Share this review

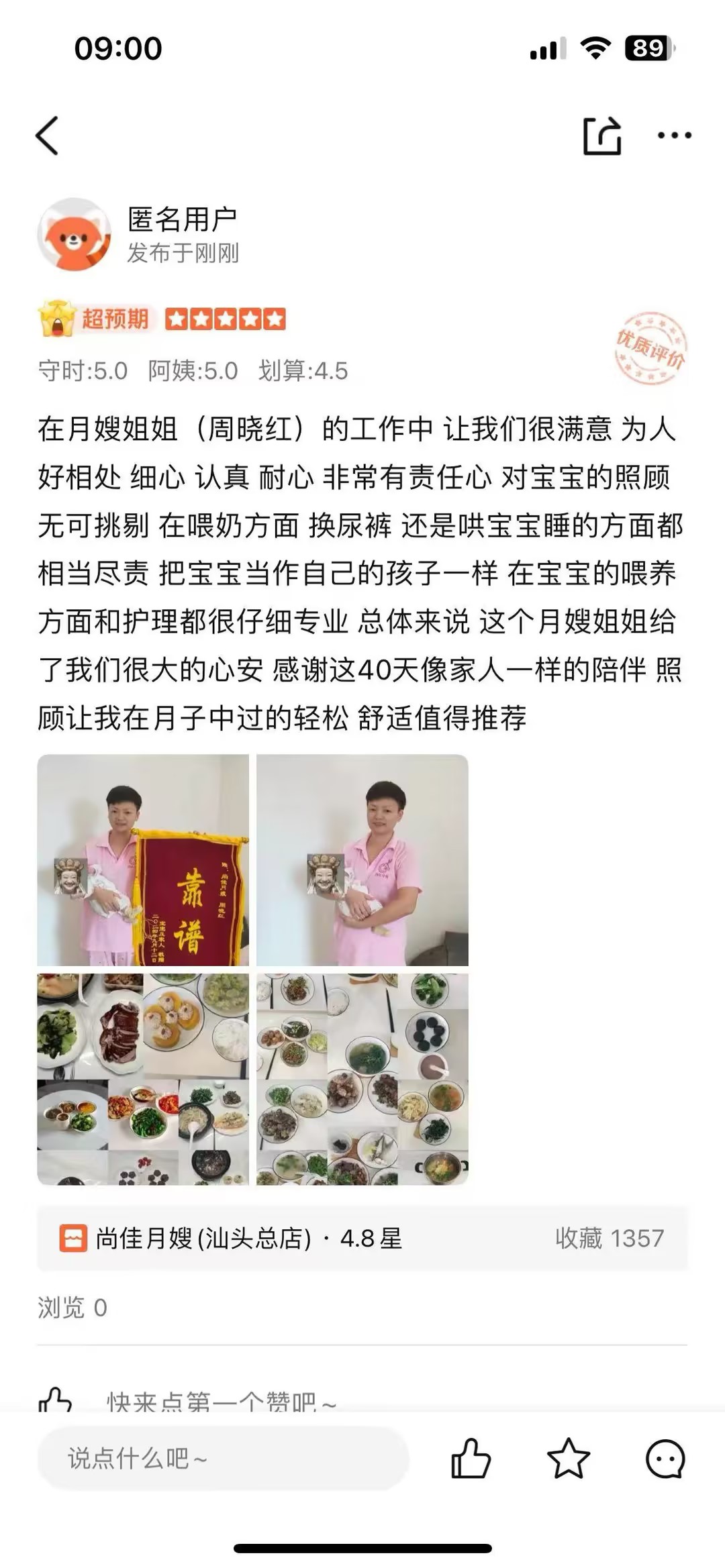point(601,136)
